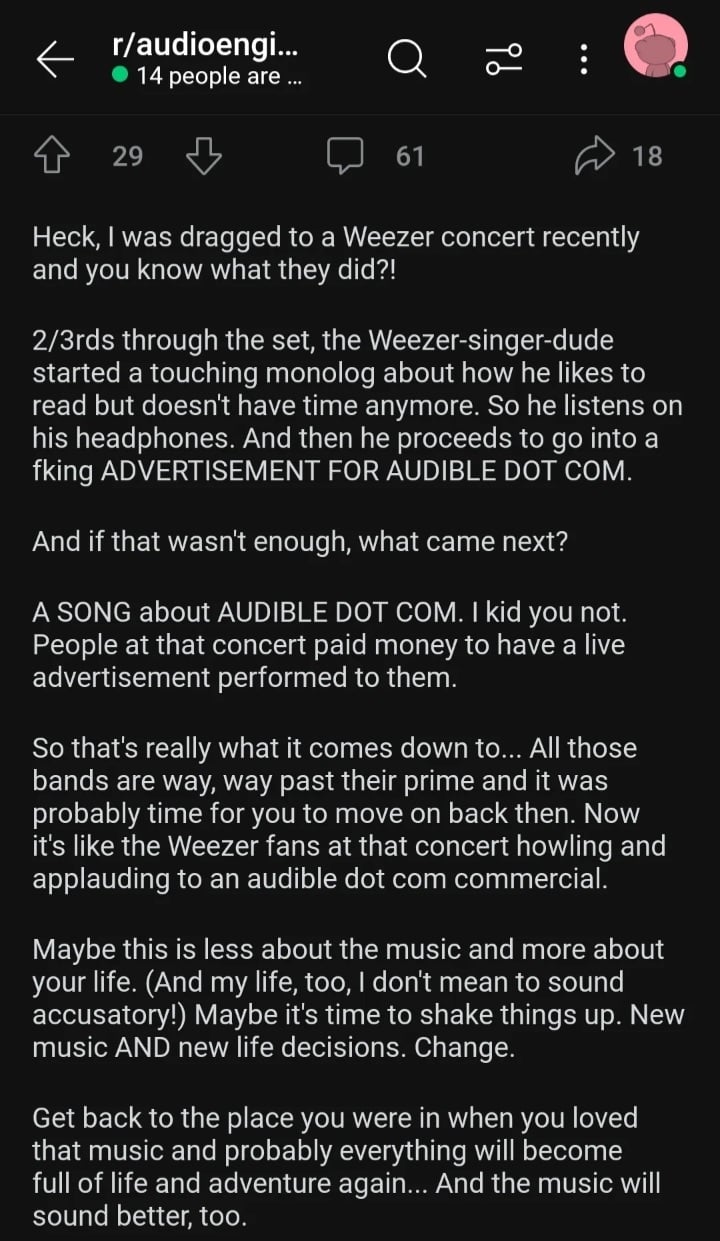Open your profile avatar menu

coord(655,48)
